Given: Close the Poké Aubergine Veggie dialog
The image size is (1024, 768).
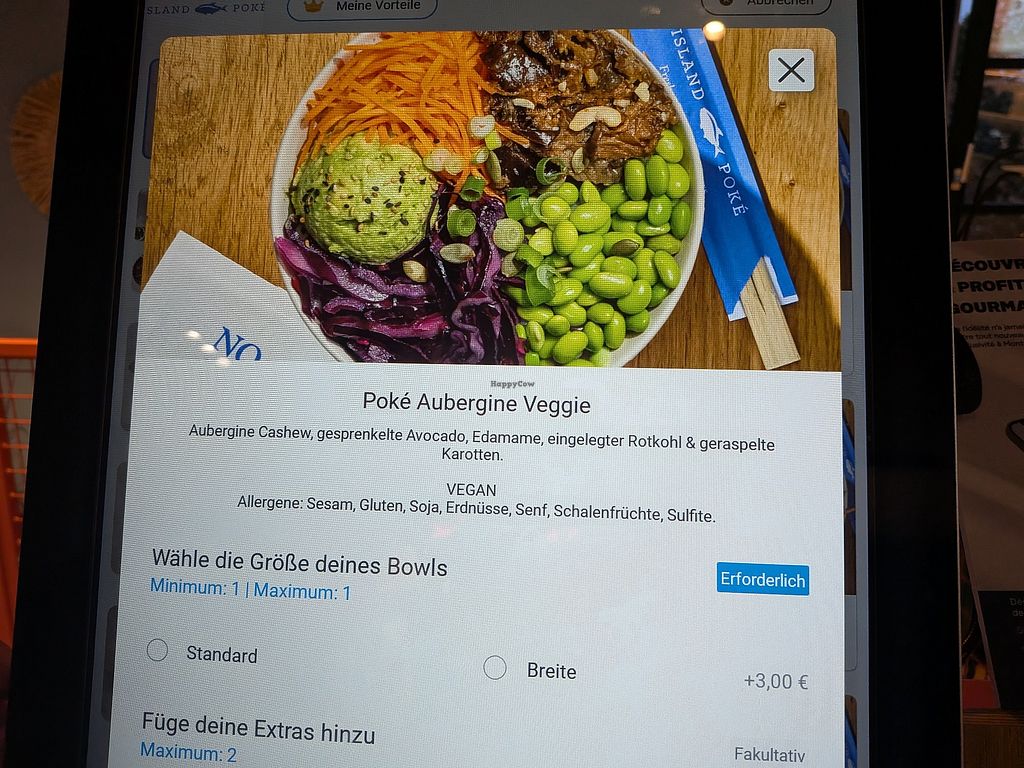Looking at the screenshot, I should pos(791,70).
